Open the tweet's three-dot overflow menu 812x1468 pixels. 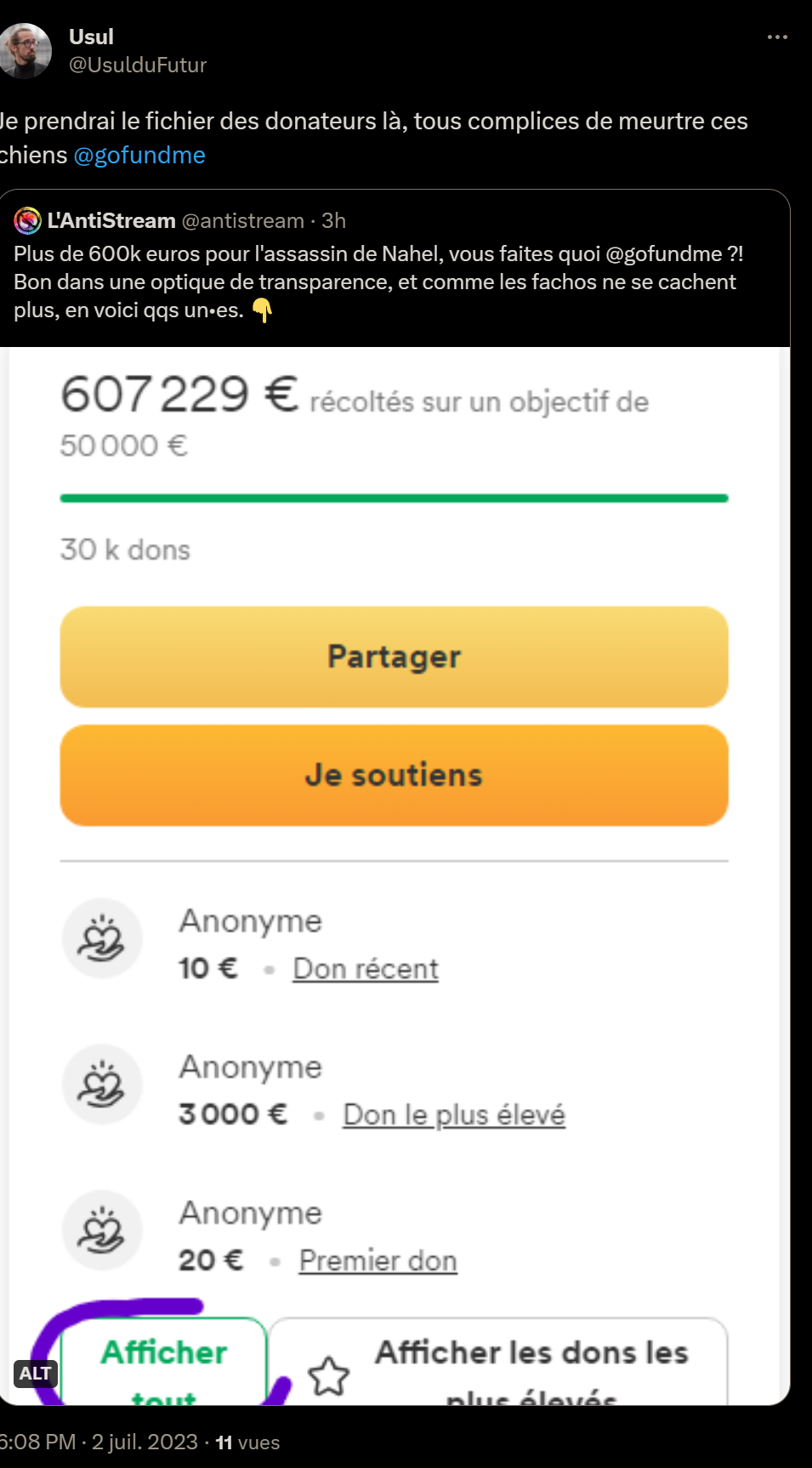[777, 37]
